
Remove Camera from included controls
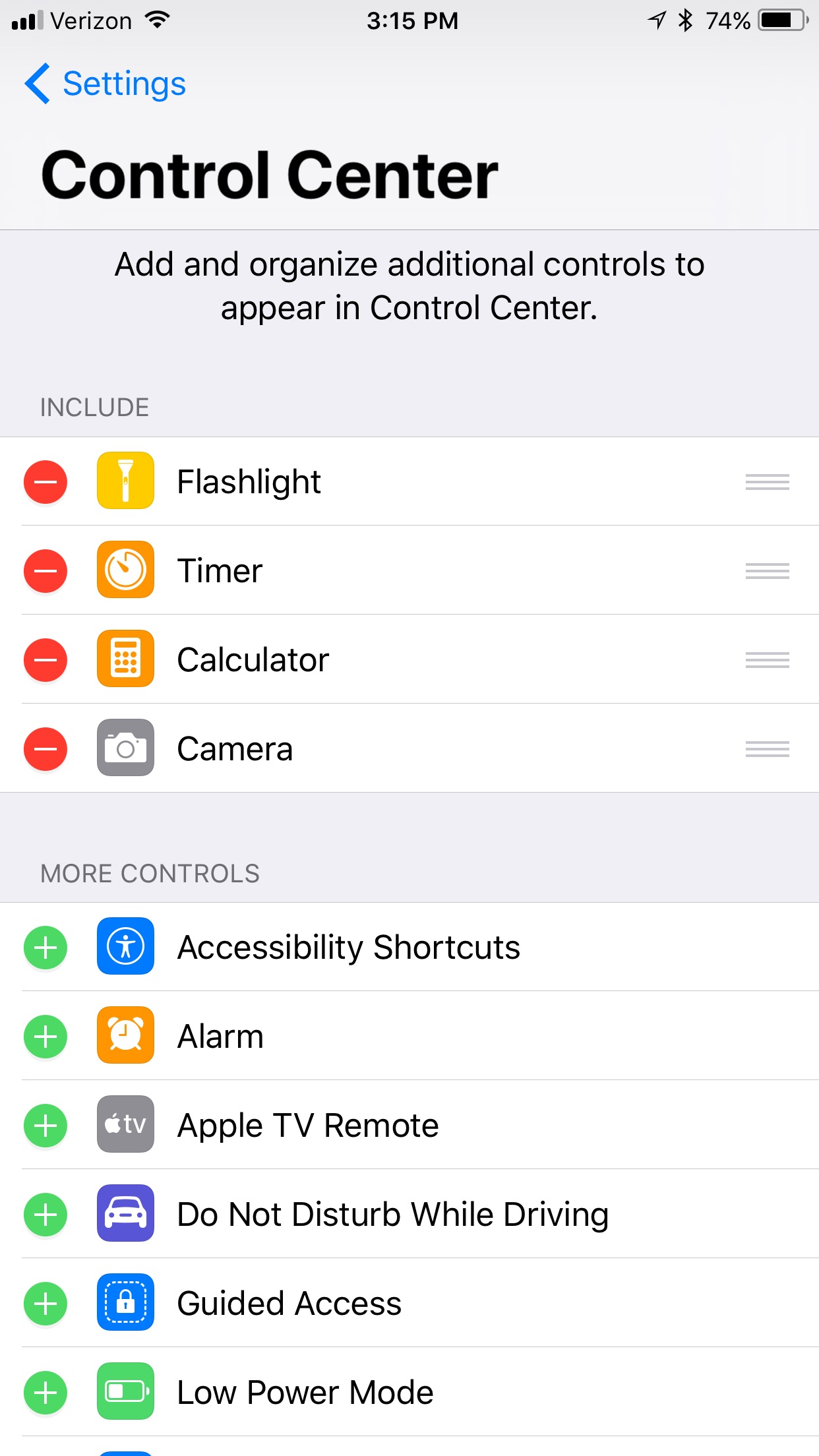pos(45,749)
